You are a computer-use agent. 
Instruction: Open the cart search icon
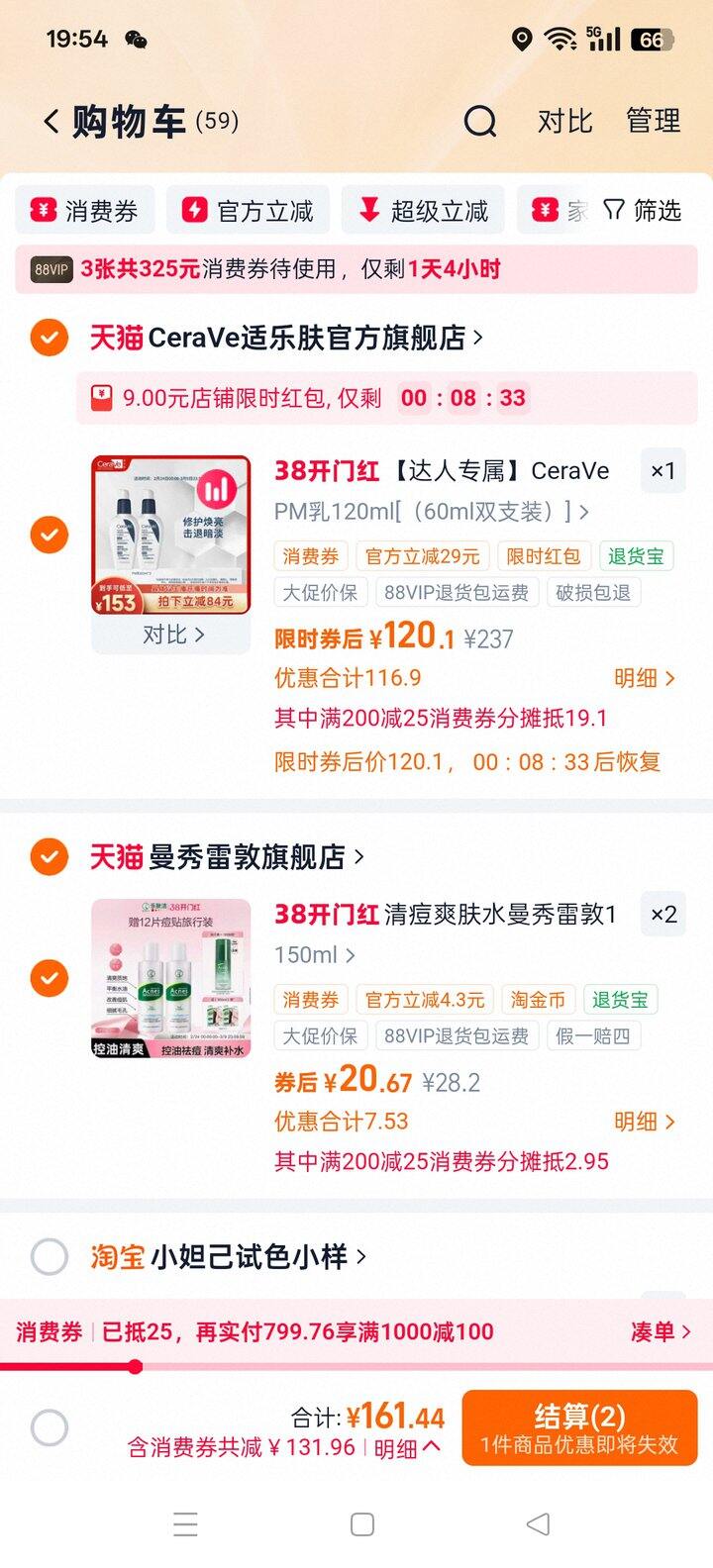[x=480, y=122]
